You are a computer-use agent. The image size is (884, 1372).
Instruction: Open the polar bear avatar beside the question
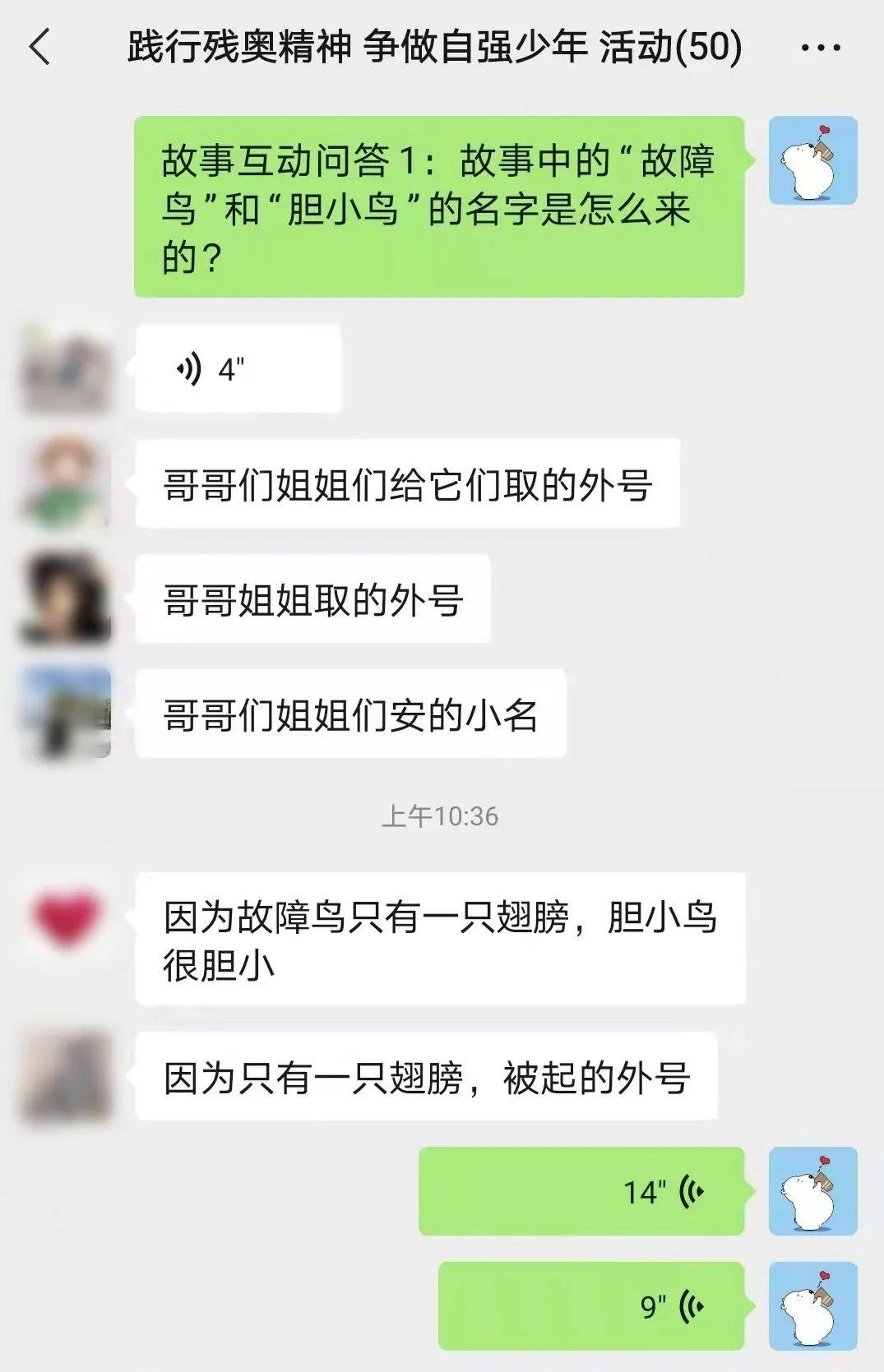tap(812, 160)
